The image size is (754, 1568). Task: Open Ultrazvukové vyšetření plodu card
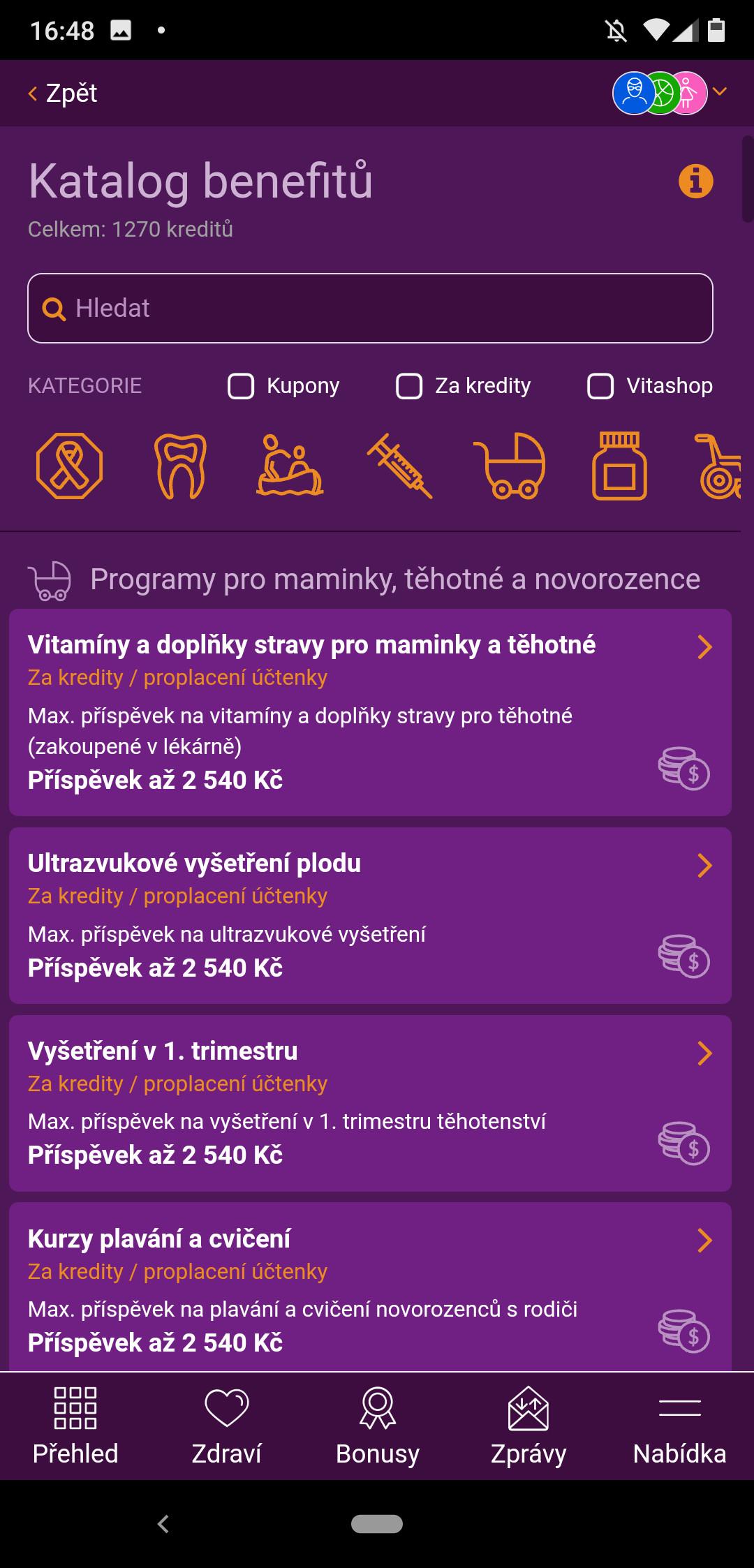370,915
